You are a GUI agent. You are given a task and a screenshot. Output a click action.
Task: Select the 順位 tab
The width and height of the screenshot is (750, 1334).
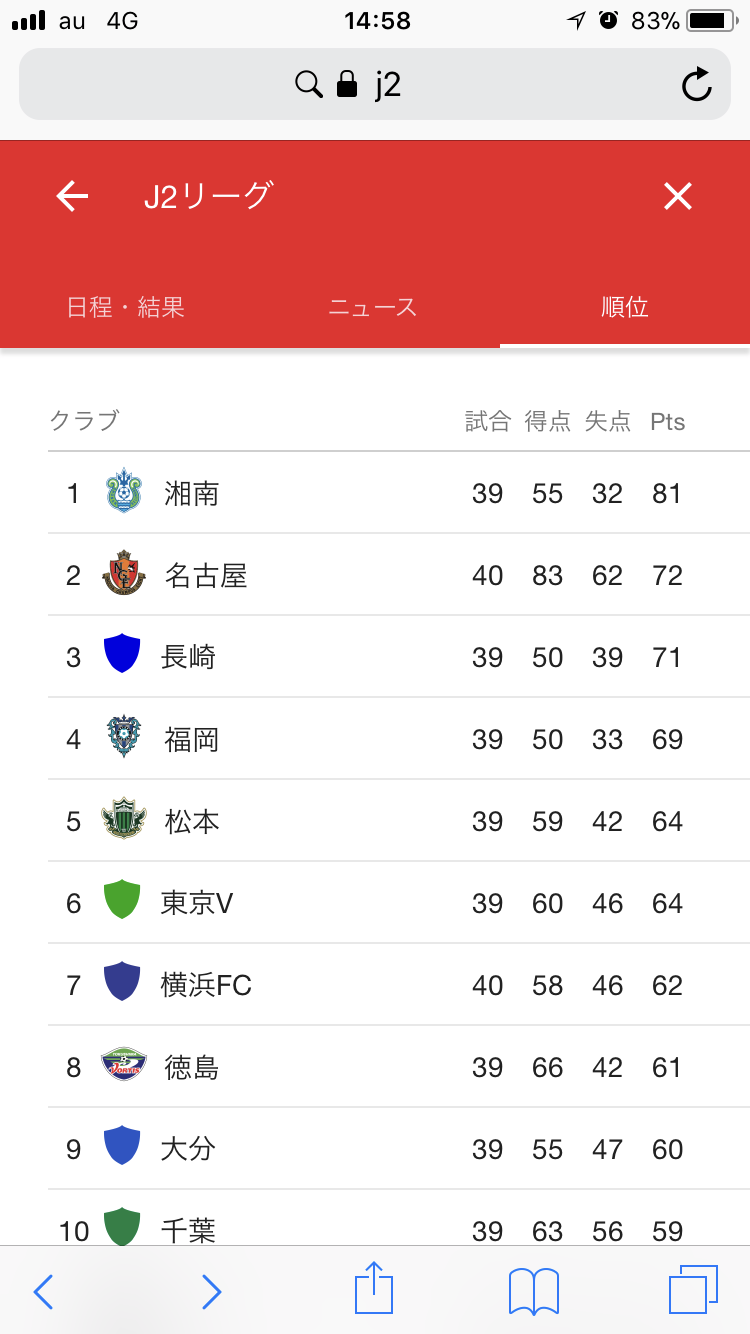click(x=625, y=307)
